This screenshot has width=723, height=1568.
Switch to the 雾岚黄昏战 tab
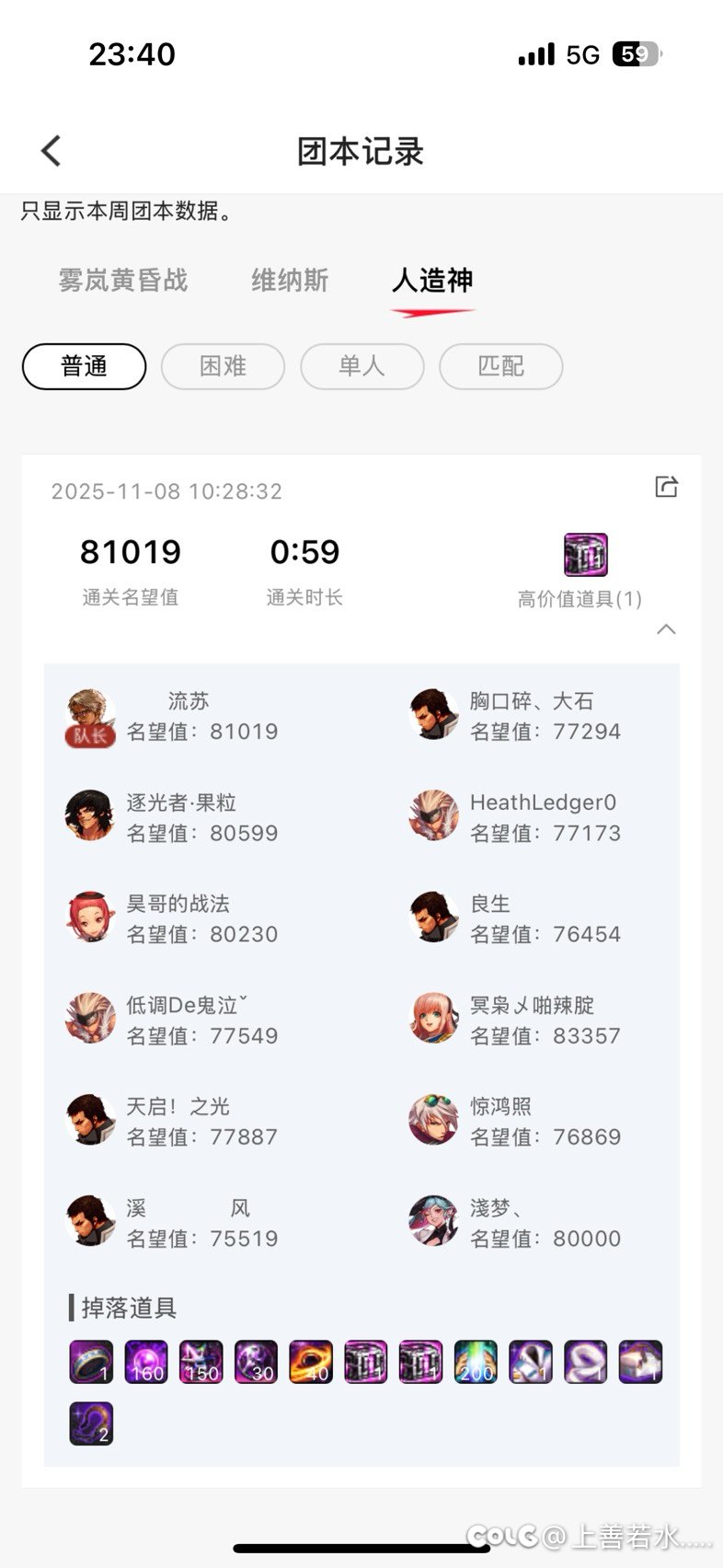pos(123,280)
